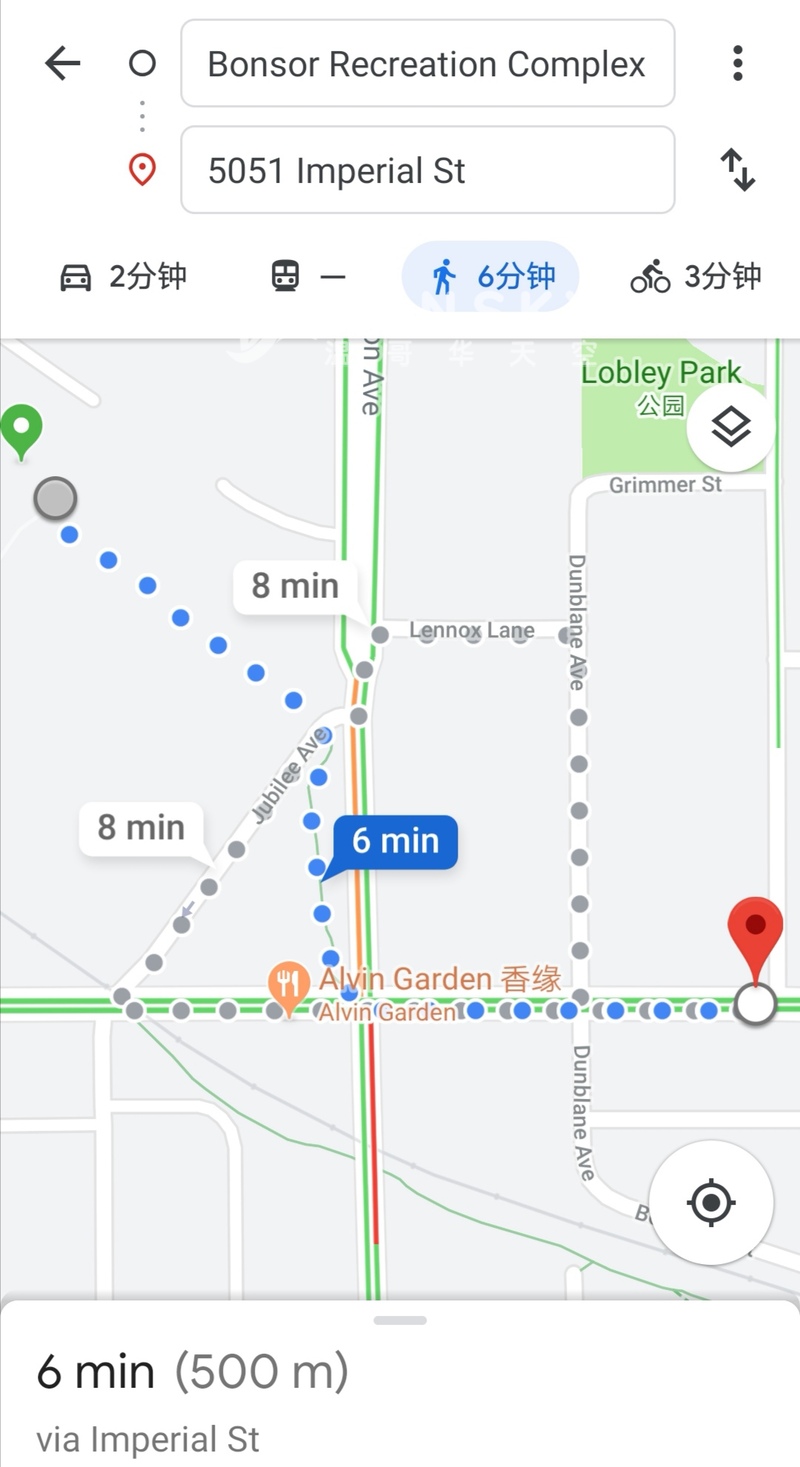Select the 8 min route along Jubilee Ave
The height and width of the screenshot is (1467, 800).
pos(141,828)
